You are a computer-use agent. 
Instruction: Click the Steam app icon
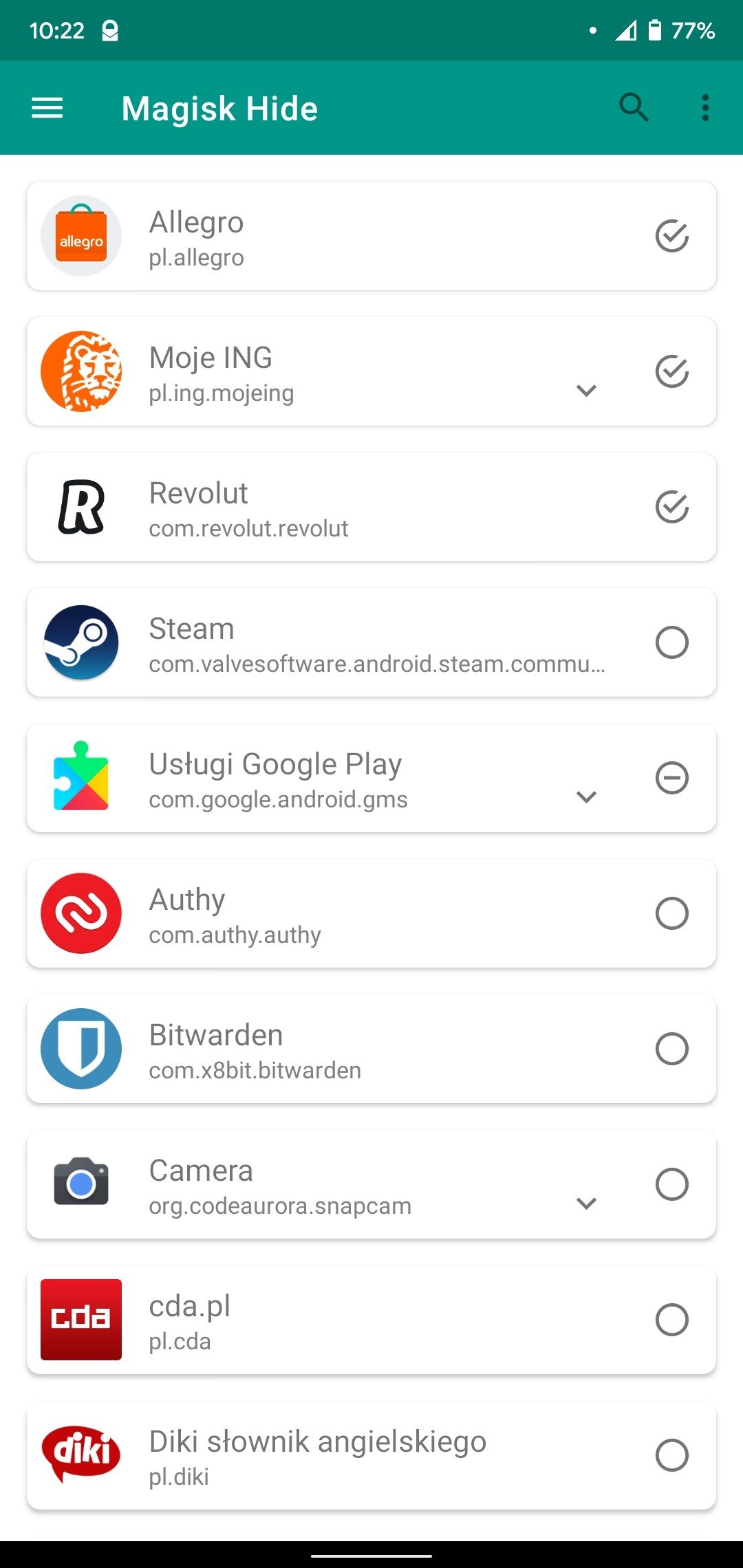coord(80,641)
